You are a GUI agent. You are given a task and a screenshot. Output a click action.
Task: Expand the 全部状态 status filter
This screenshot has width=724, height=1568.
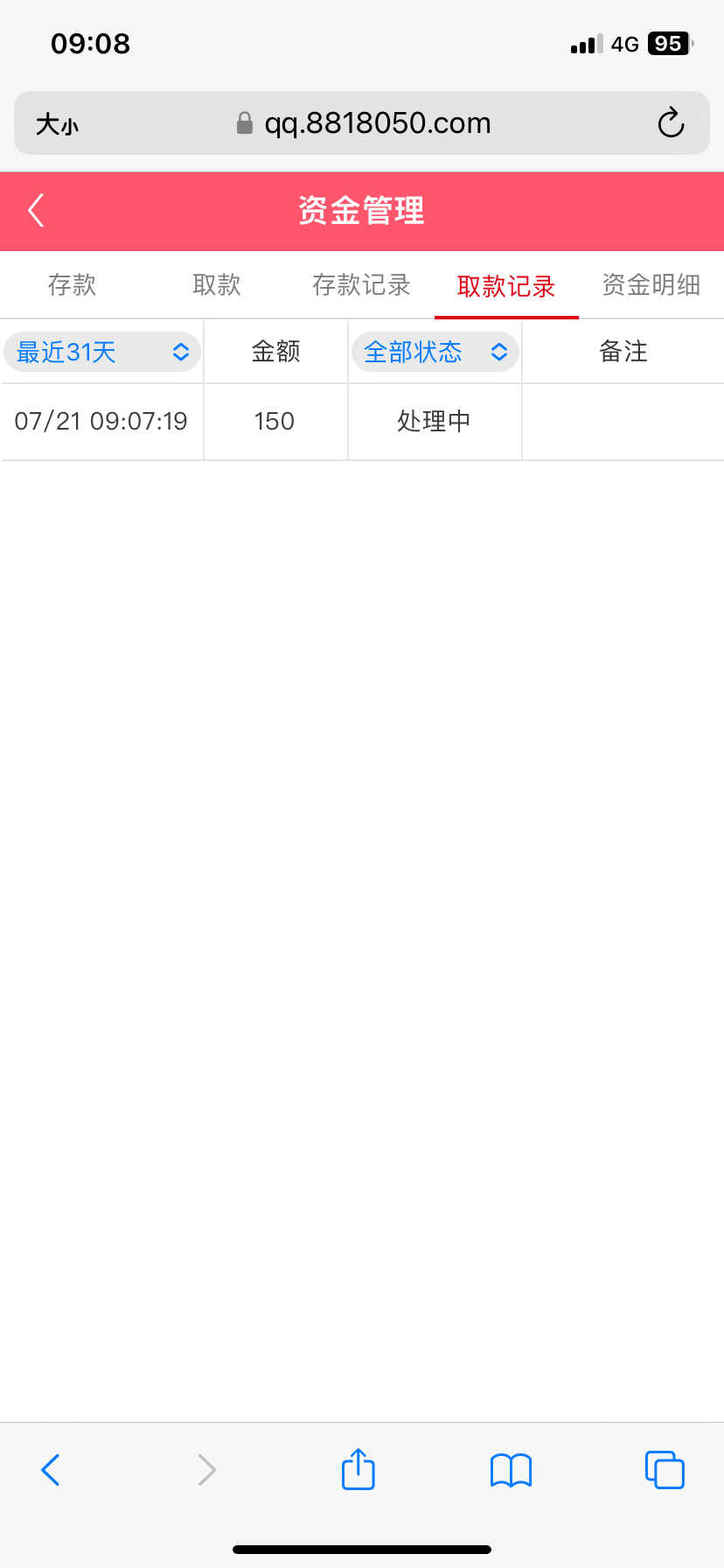tap(435, 352)
